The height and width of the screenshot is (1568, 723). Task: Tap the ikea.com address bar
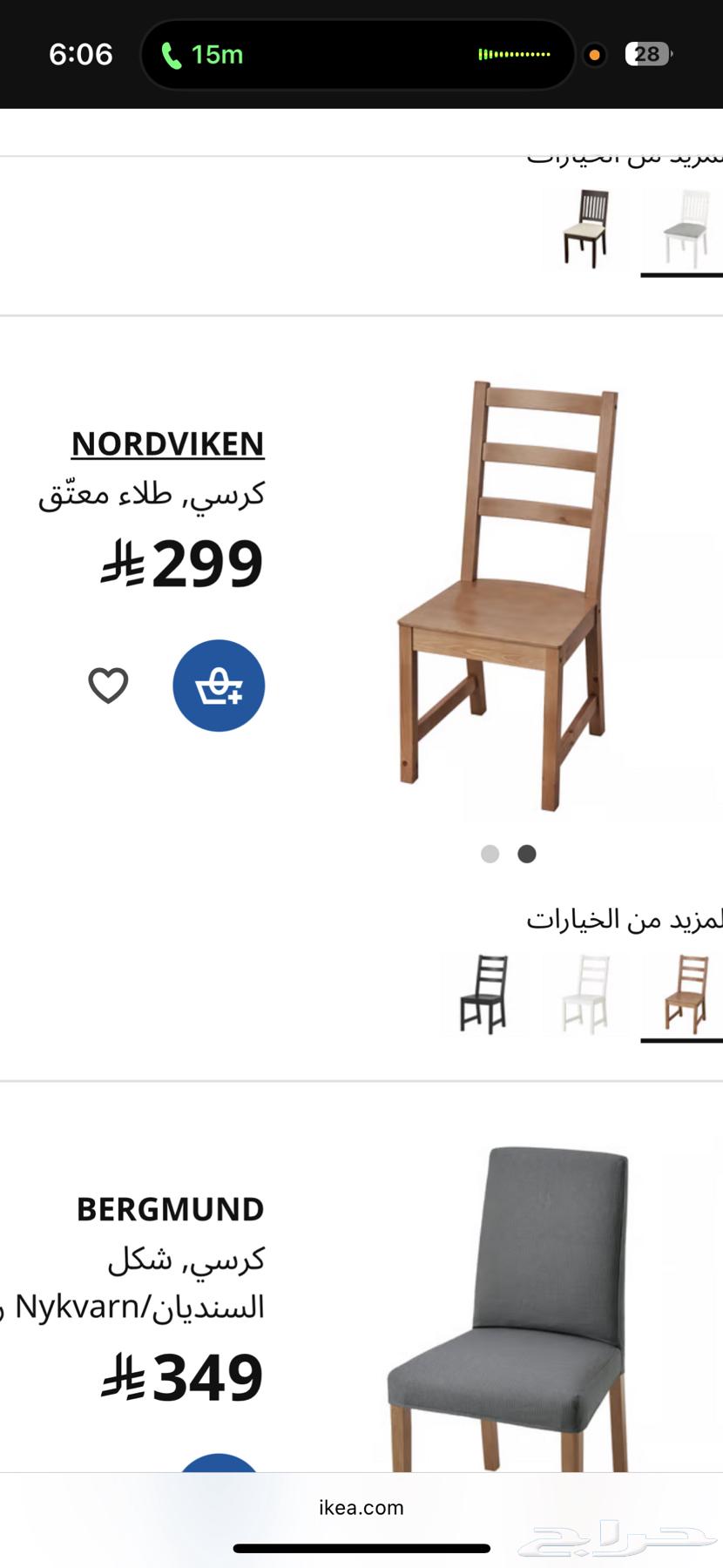(361, 1508)
